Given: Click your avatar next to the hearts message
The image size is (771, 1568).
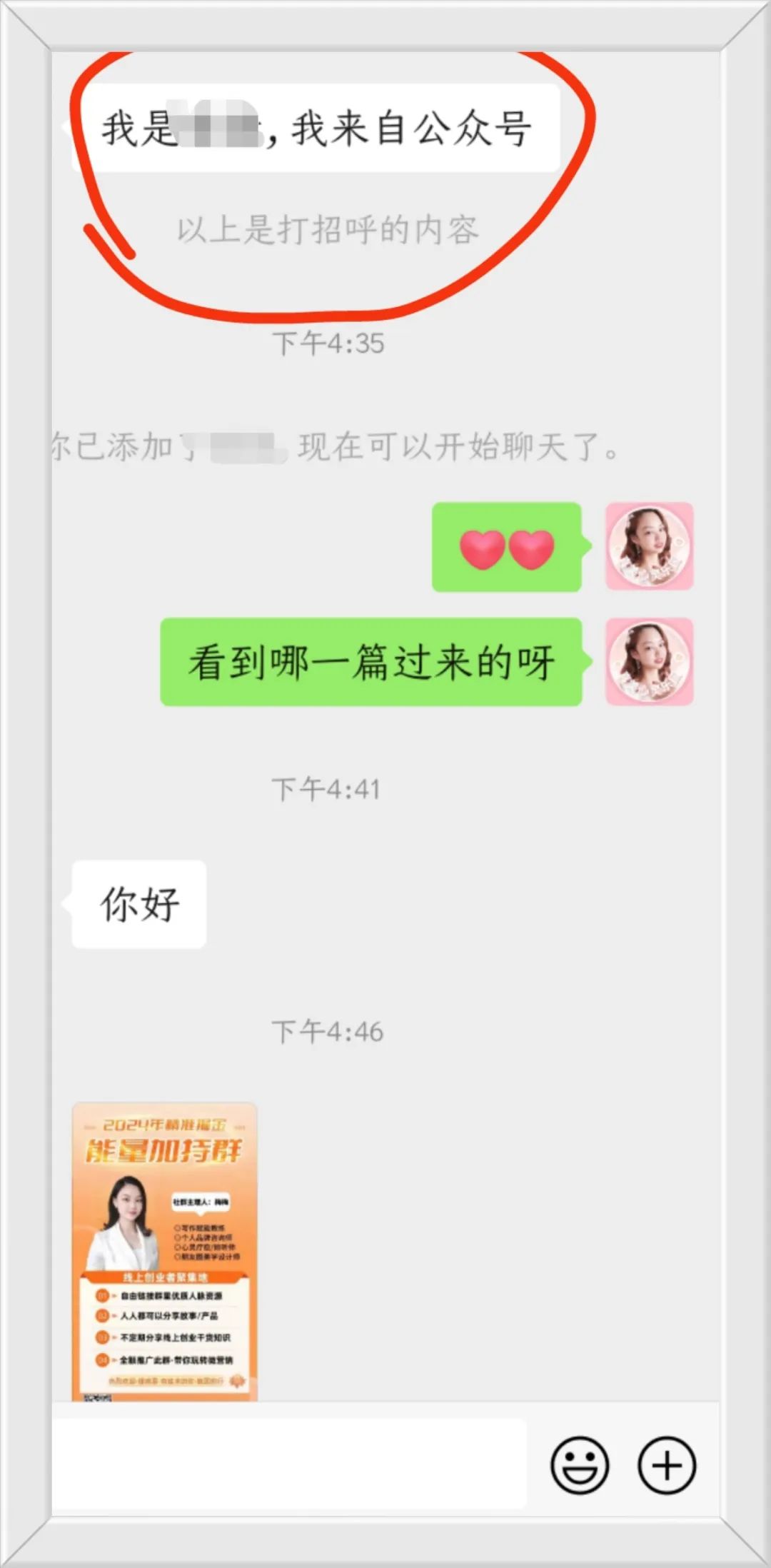Looking at the screenshot, I should (648, 547).
